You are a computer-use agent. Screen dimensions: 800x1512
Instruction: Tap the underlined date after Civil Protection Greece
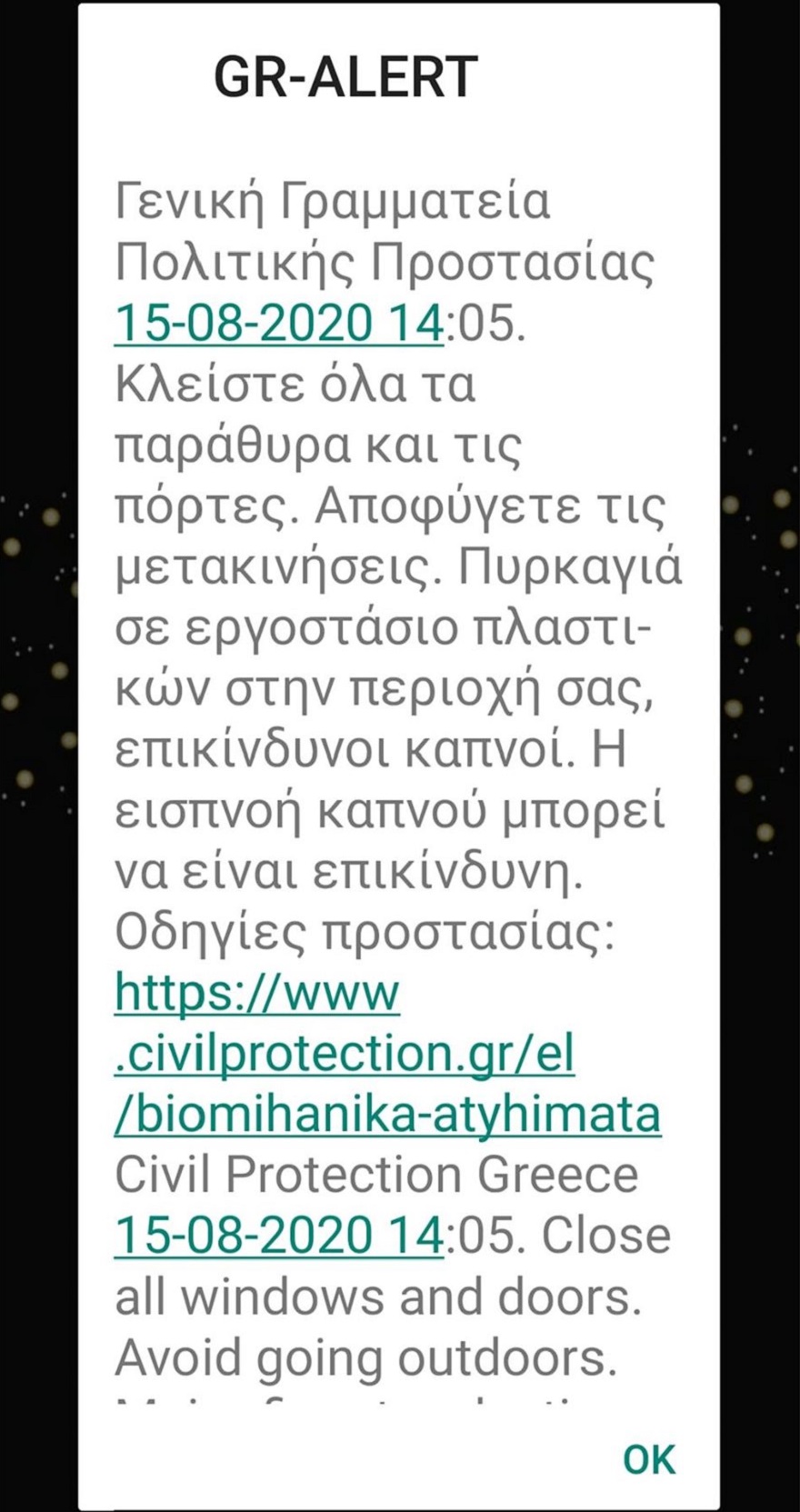[278, 1236]
